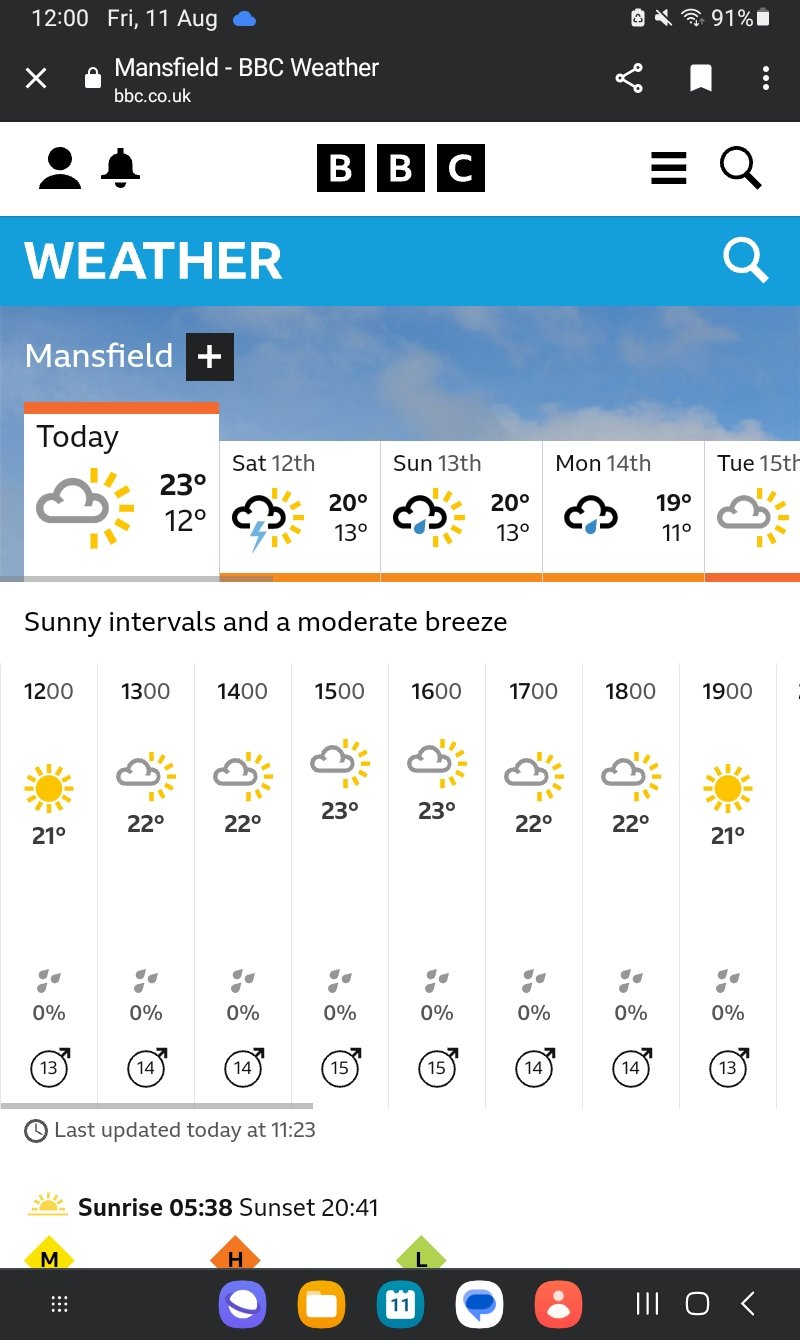Add Mansfield to saved locations
This screenshot has height=1340, width=800.
tap(210, 357)
